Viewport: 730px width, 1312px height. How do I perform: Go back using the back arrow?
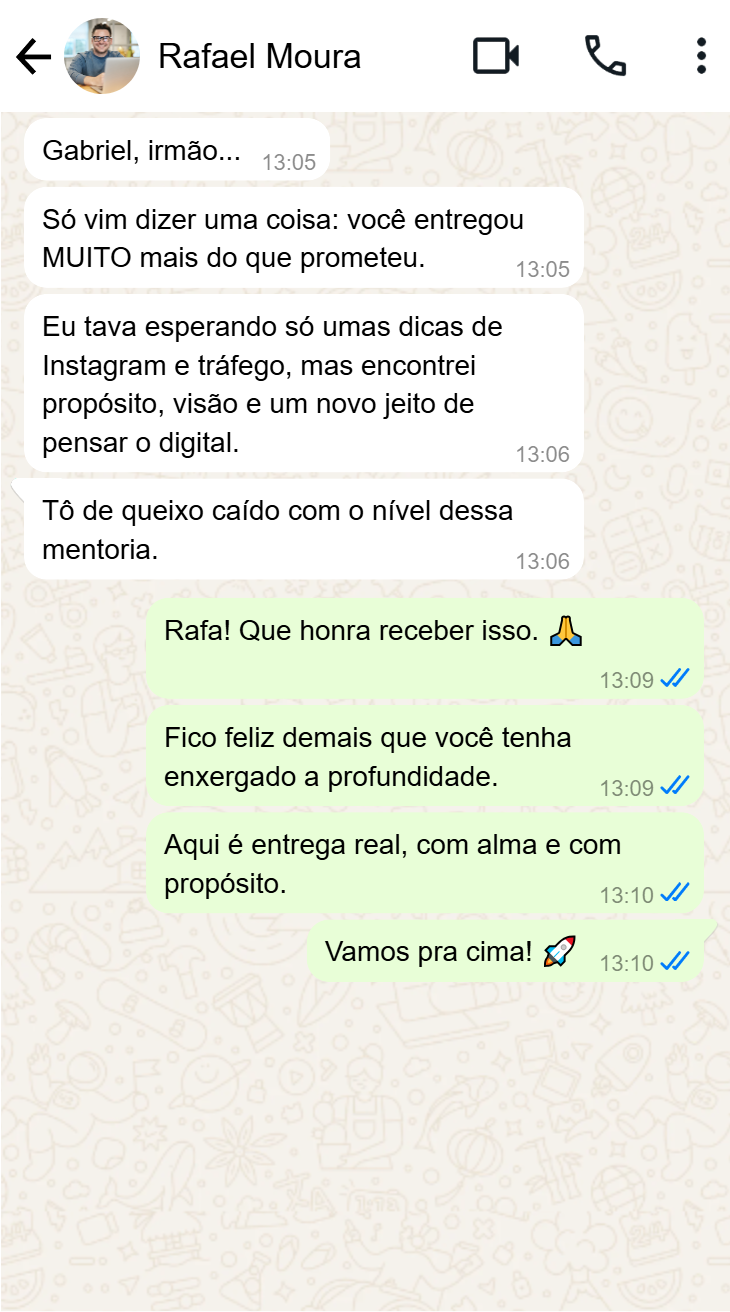coord(34,57)
